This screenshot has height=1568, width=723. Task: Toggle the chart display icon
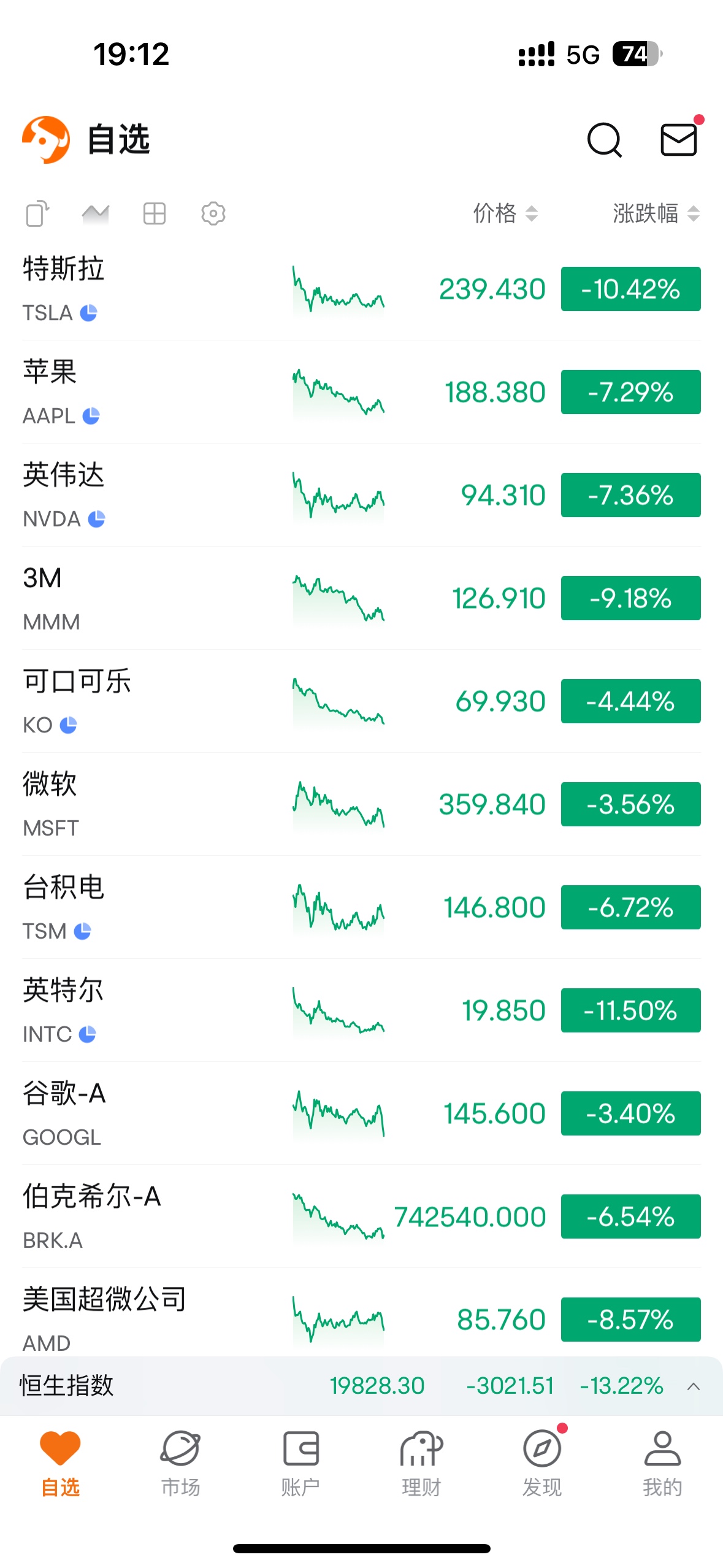(95, 213)
